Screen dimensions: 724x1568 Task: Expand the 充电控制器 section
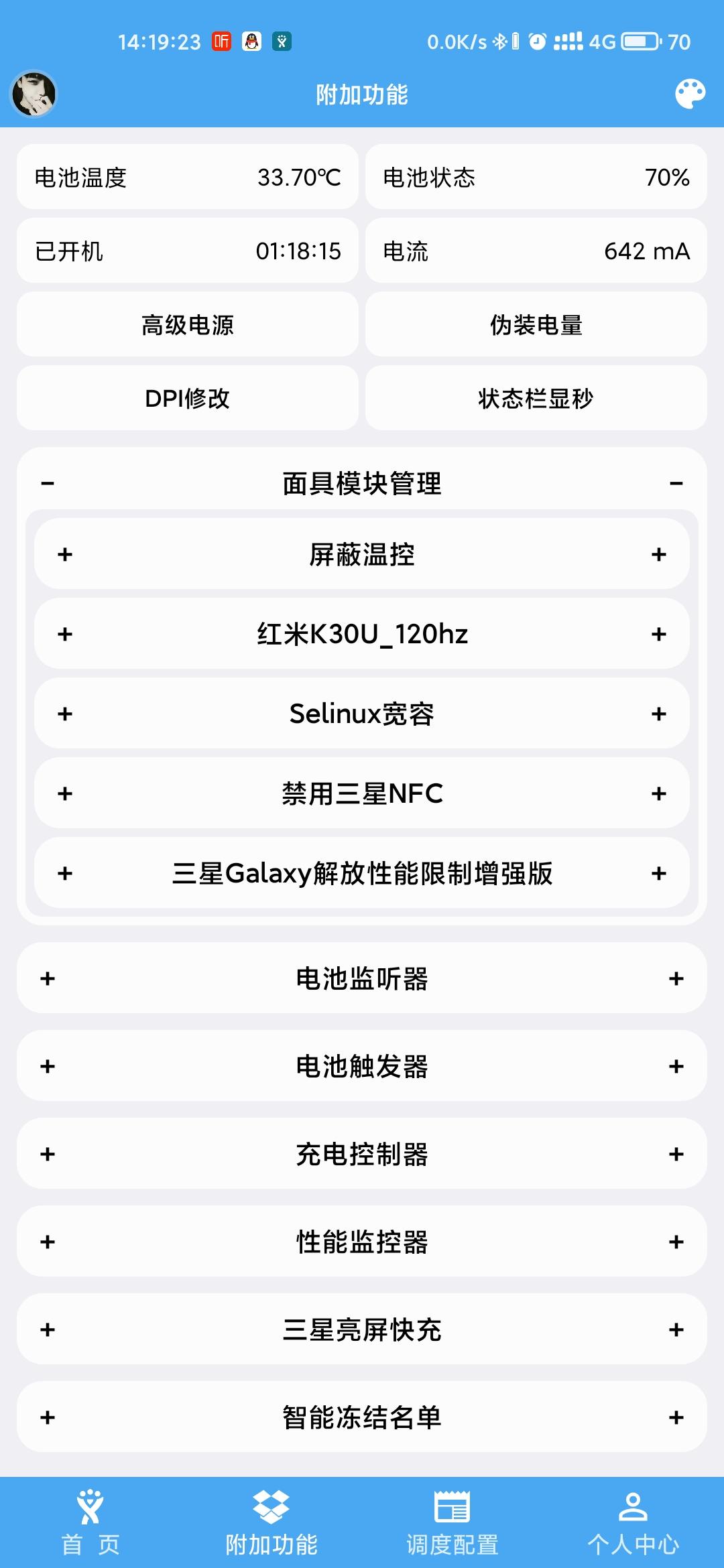point(362,1154)
